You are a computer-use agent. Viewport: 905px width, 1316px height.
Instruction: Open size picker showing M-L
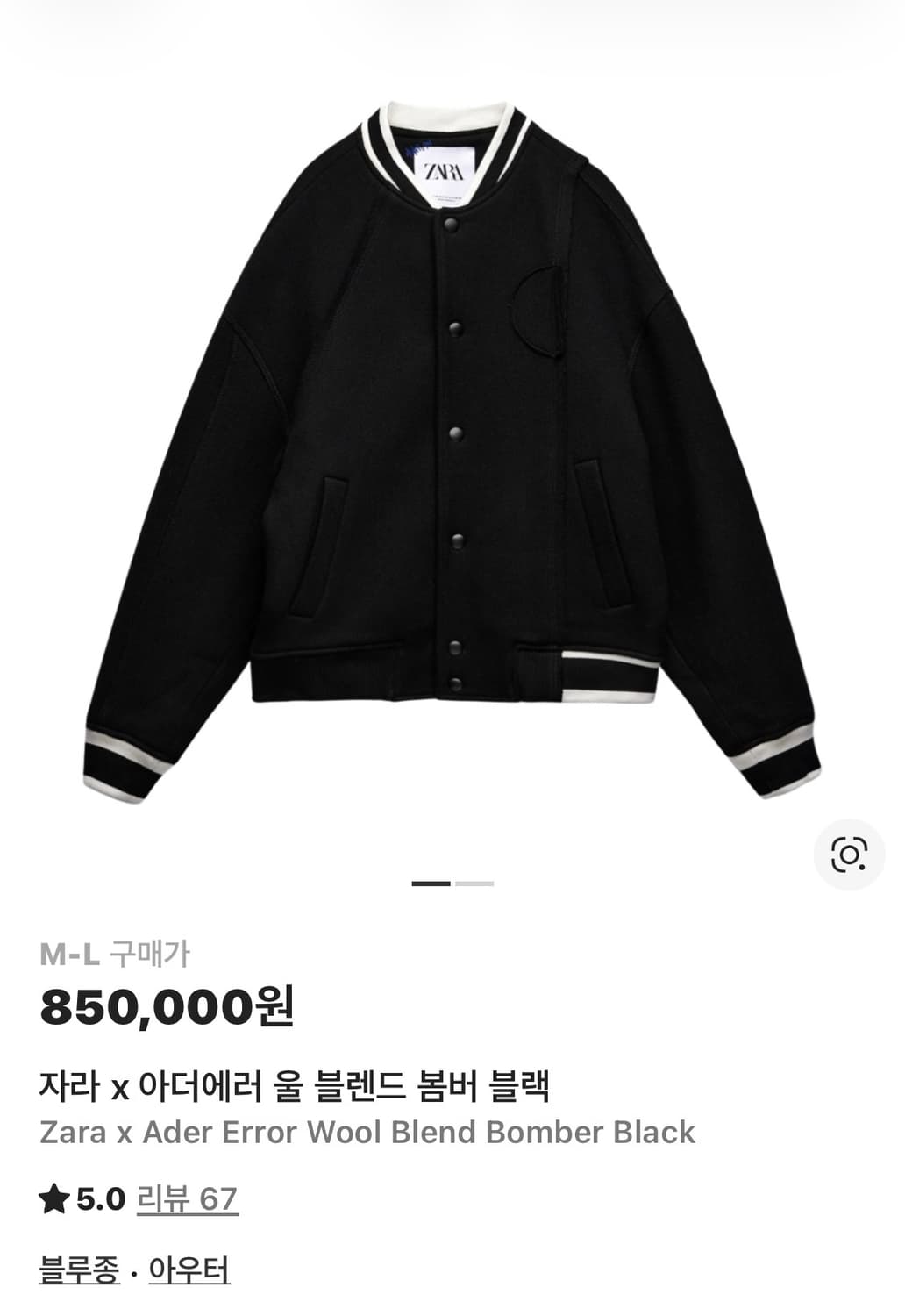(69, 956)
